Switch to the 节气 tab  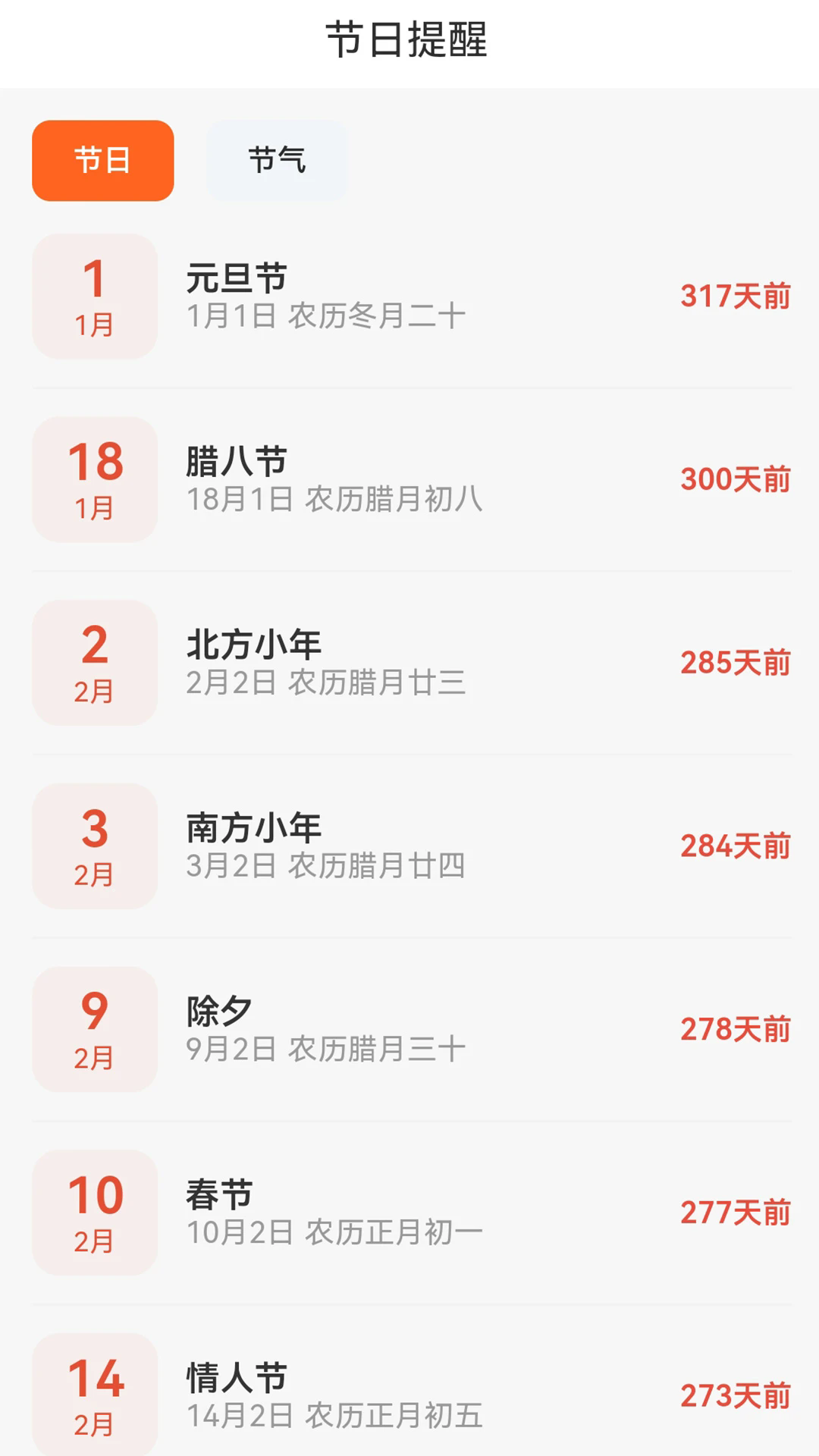(x=276, y=159)
